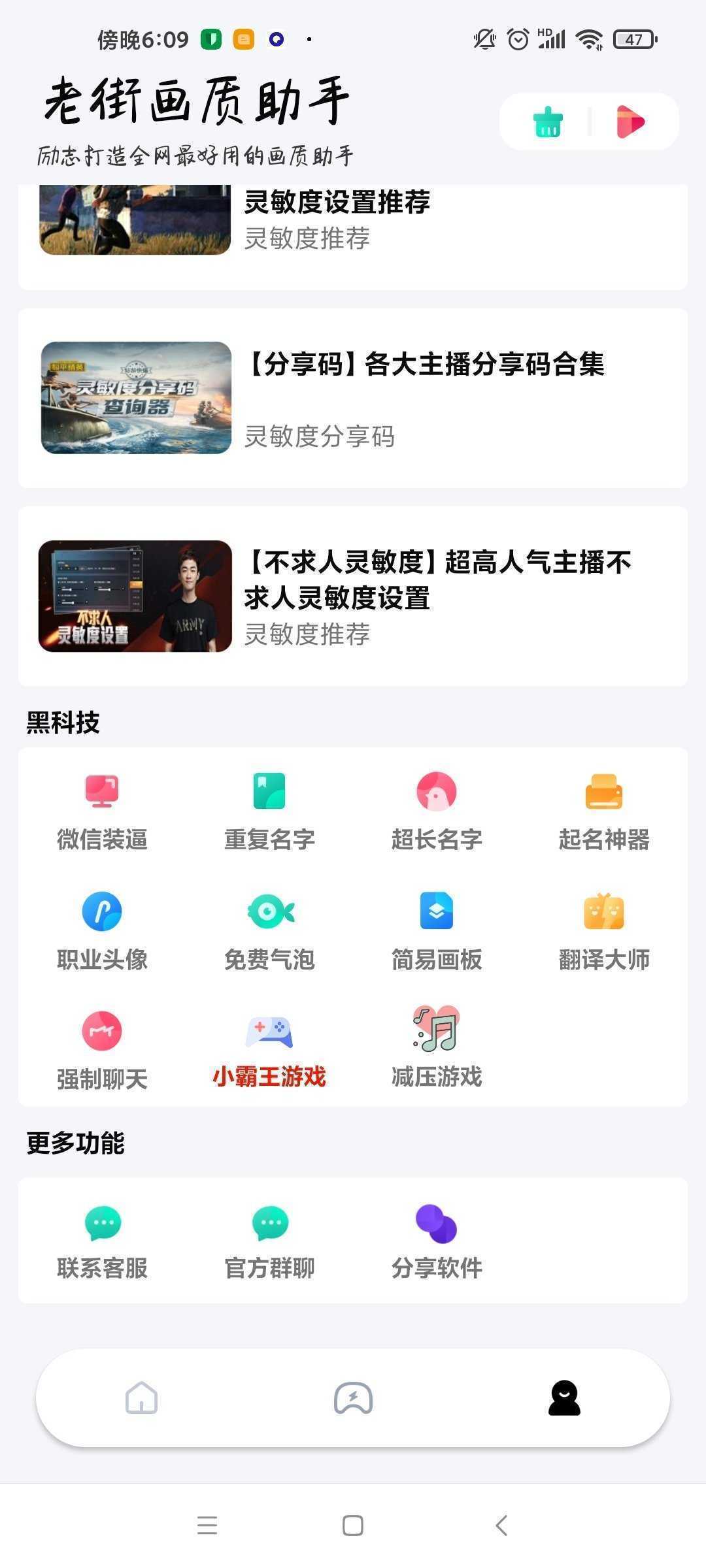Tap 职业头像 tool

click(x=102, y=931)
